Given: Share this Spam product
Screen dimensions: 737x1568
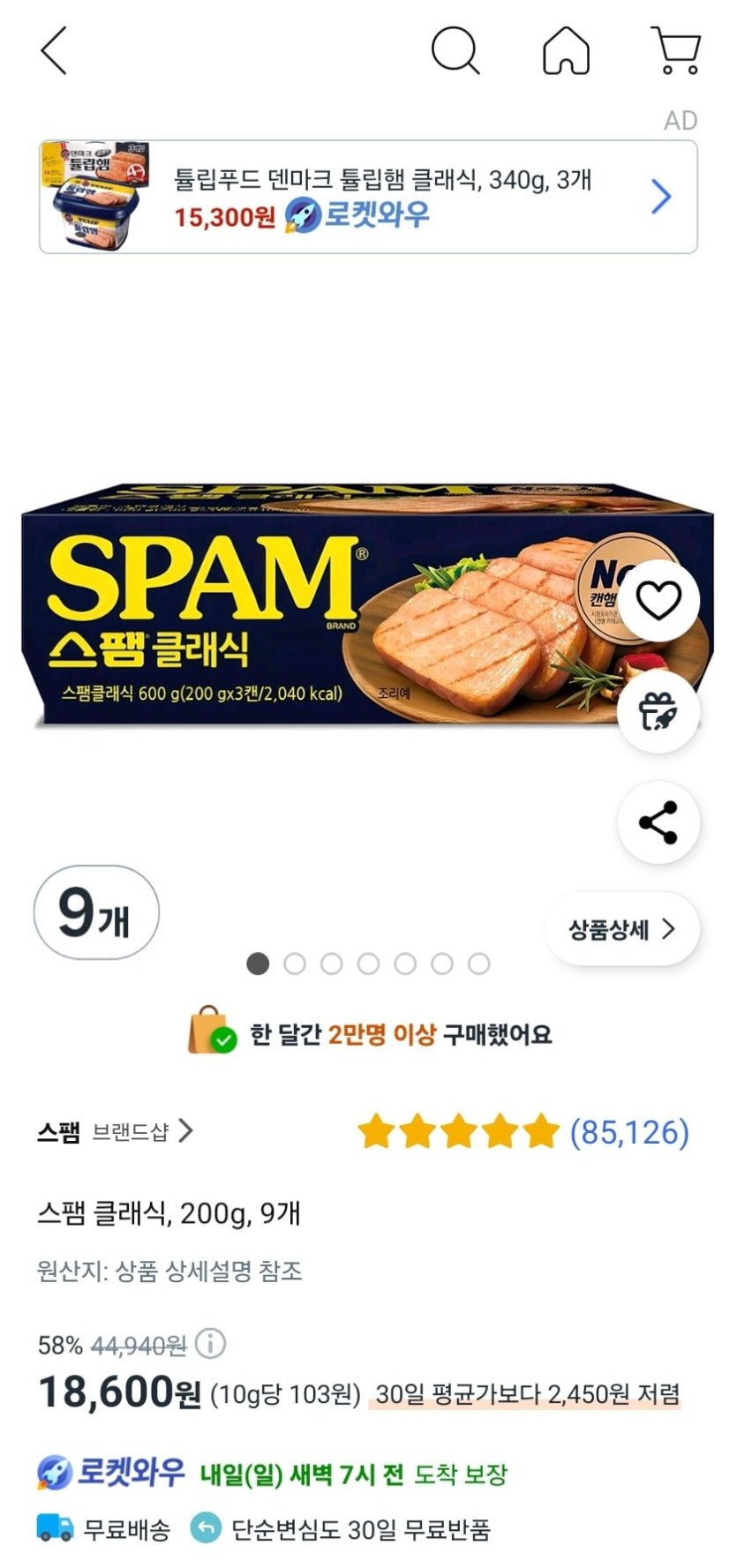Looking at the screenshot, I should [658, 822].
